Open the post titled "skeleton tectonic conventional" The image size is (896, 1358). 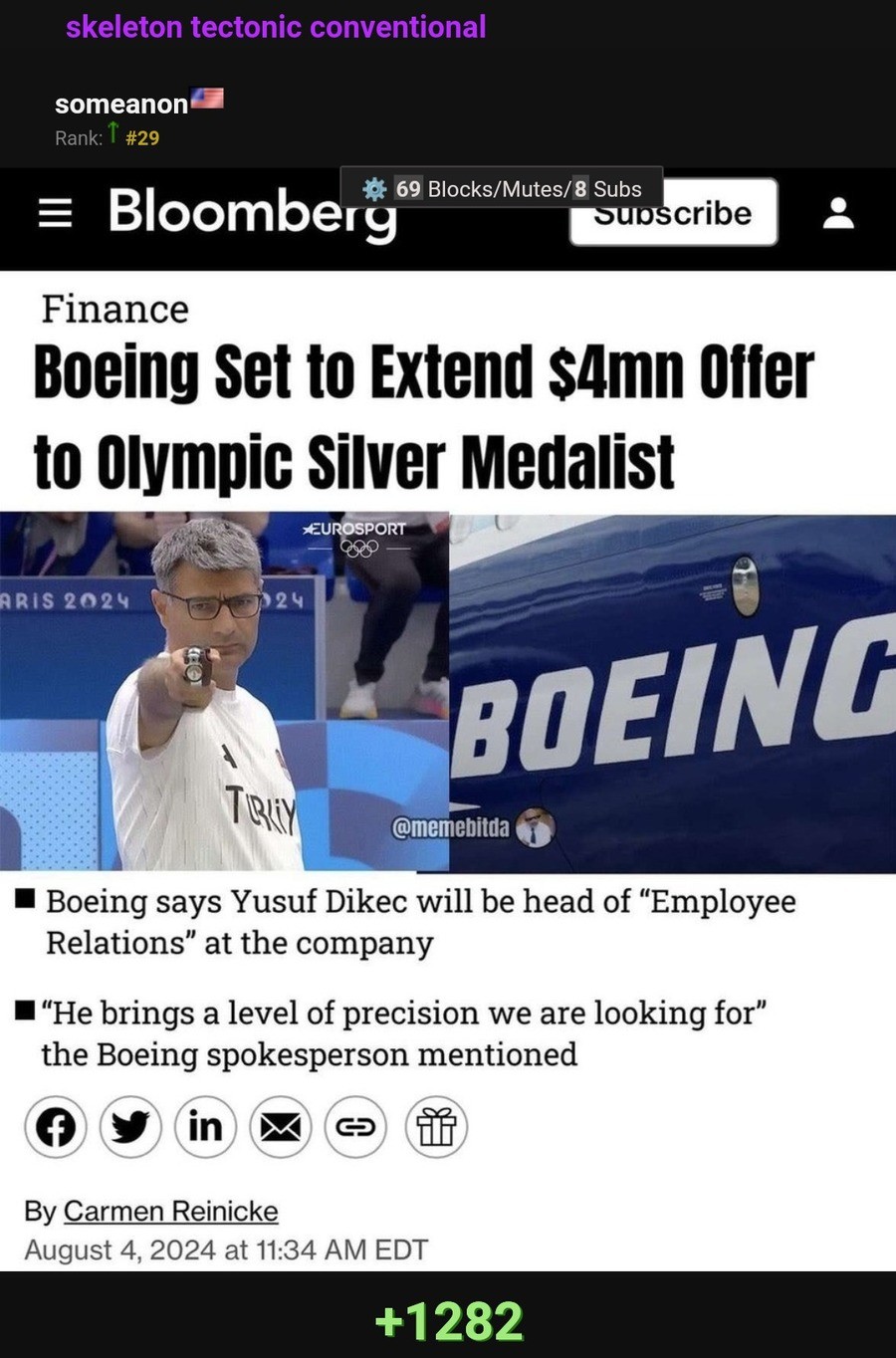pyautogui.click(x=276, y=27)
